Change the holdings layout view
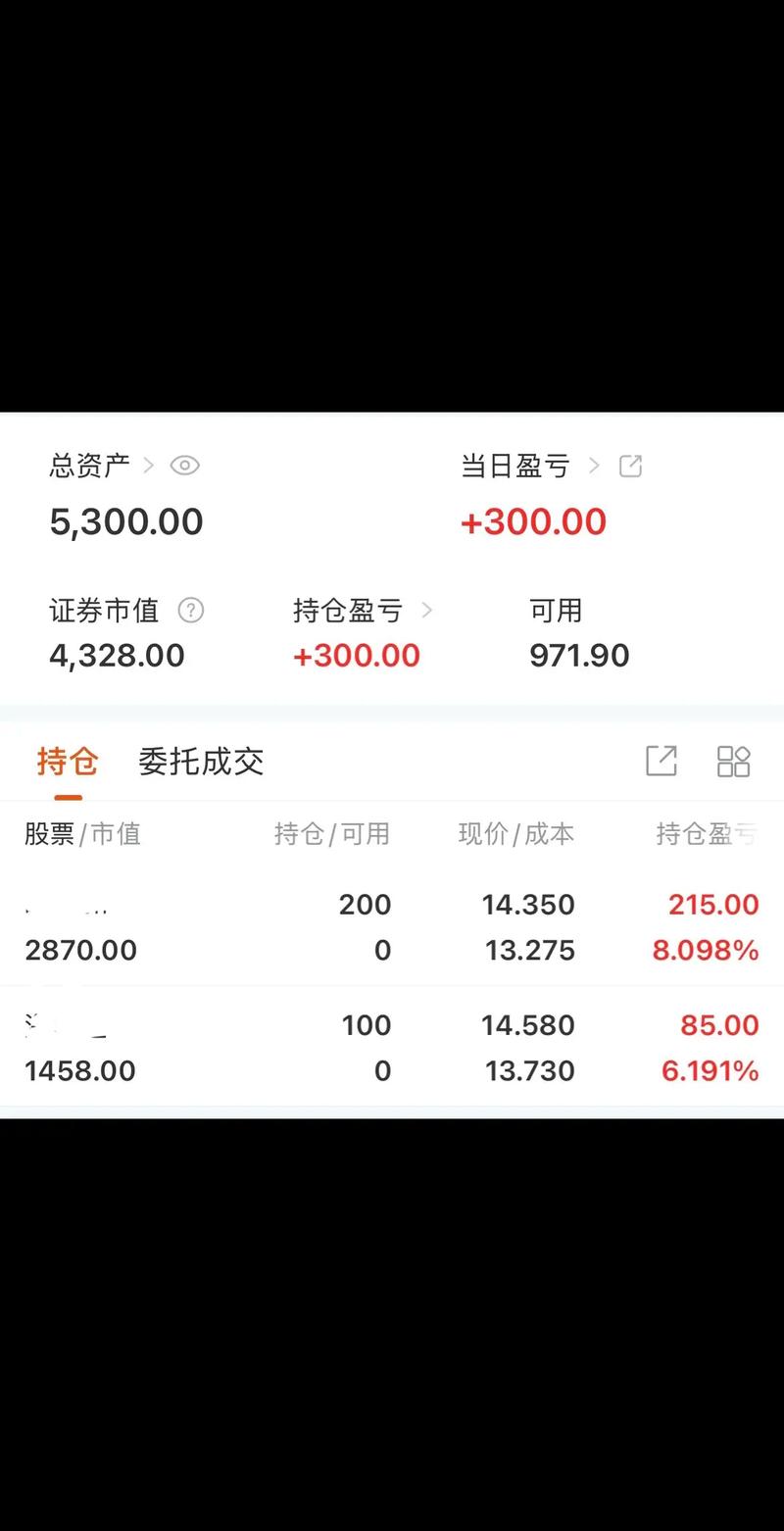 pyautogui.click(x=733, y=762)
